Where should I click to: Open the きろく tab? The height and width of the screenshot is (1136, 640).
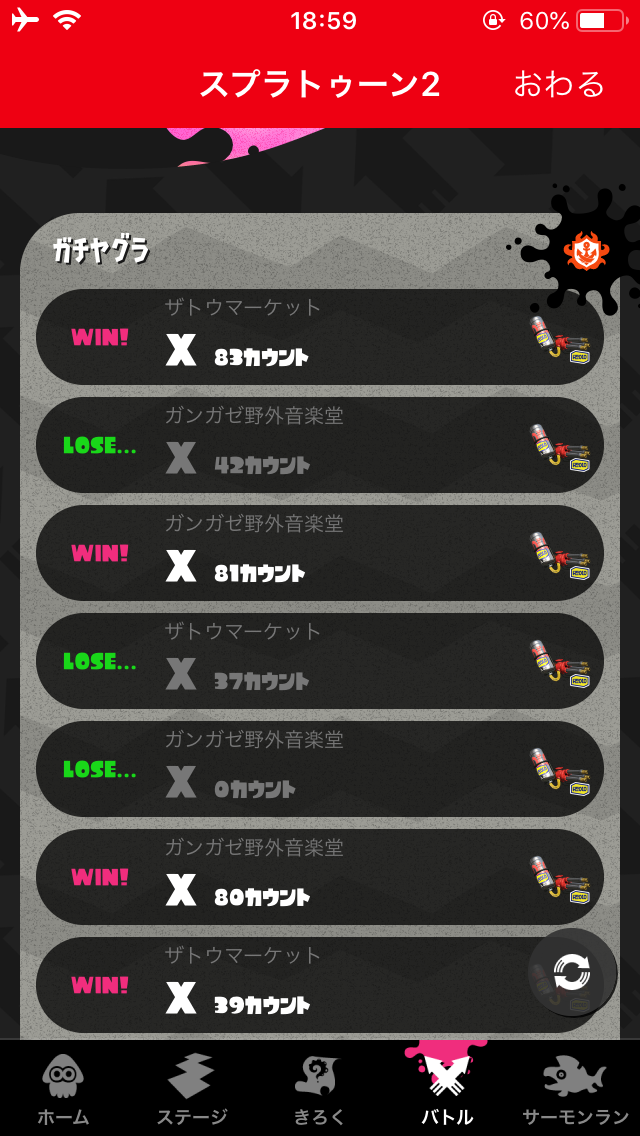tap(320, 1090)
